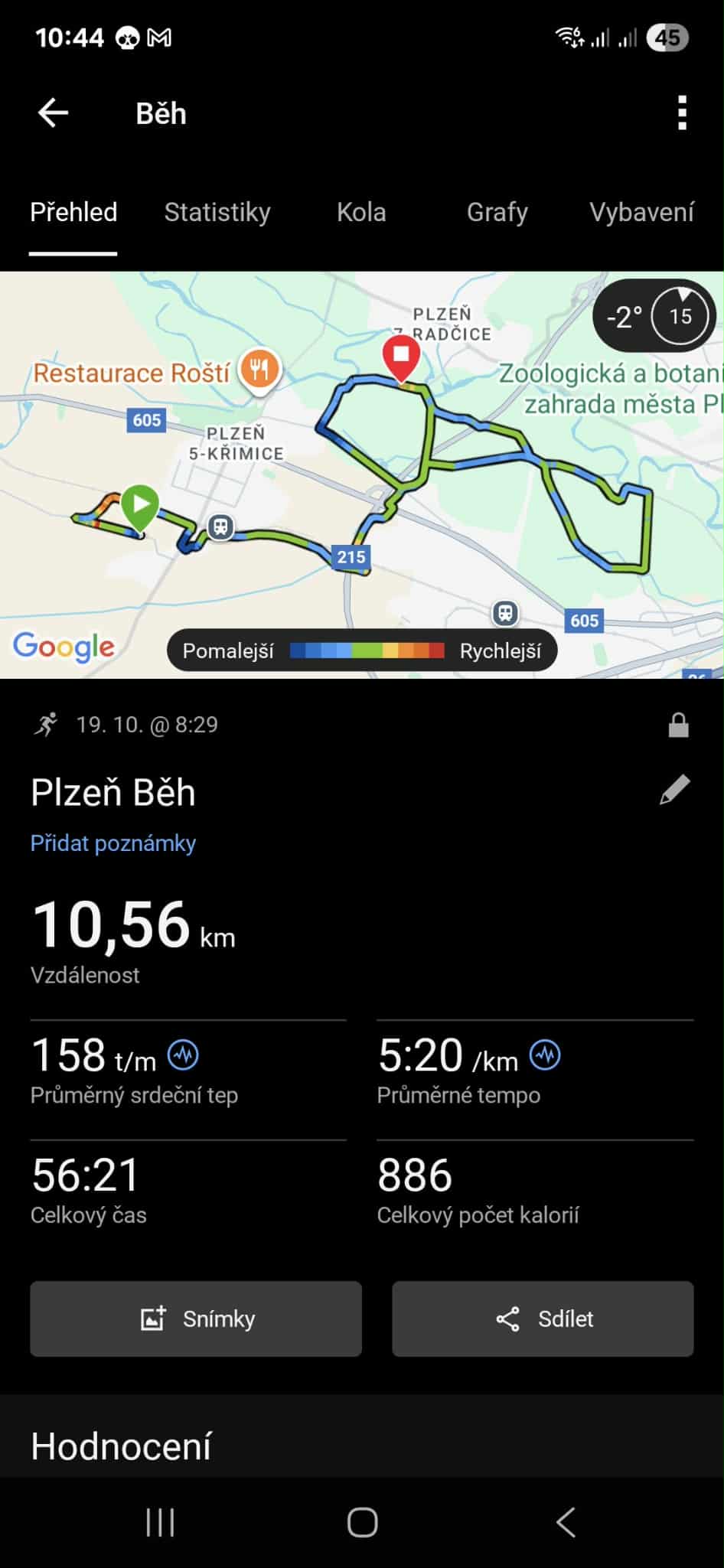Share the run with Sdílet
Viewport: 724px width, 1568px height.
click(x=543, y=1319)
